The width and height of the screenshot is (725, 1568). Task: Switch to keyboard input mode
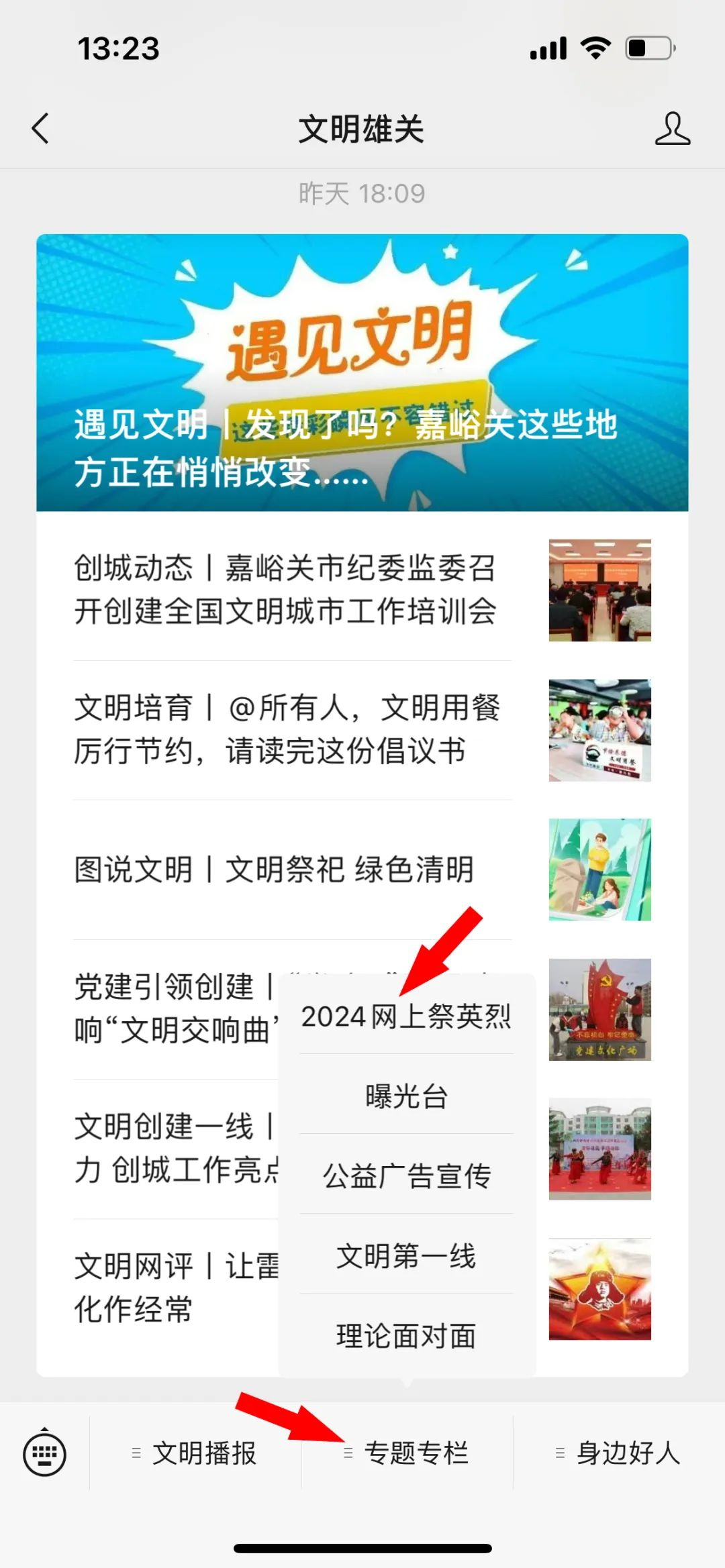[x=44, y=1453]
